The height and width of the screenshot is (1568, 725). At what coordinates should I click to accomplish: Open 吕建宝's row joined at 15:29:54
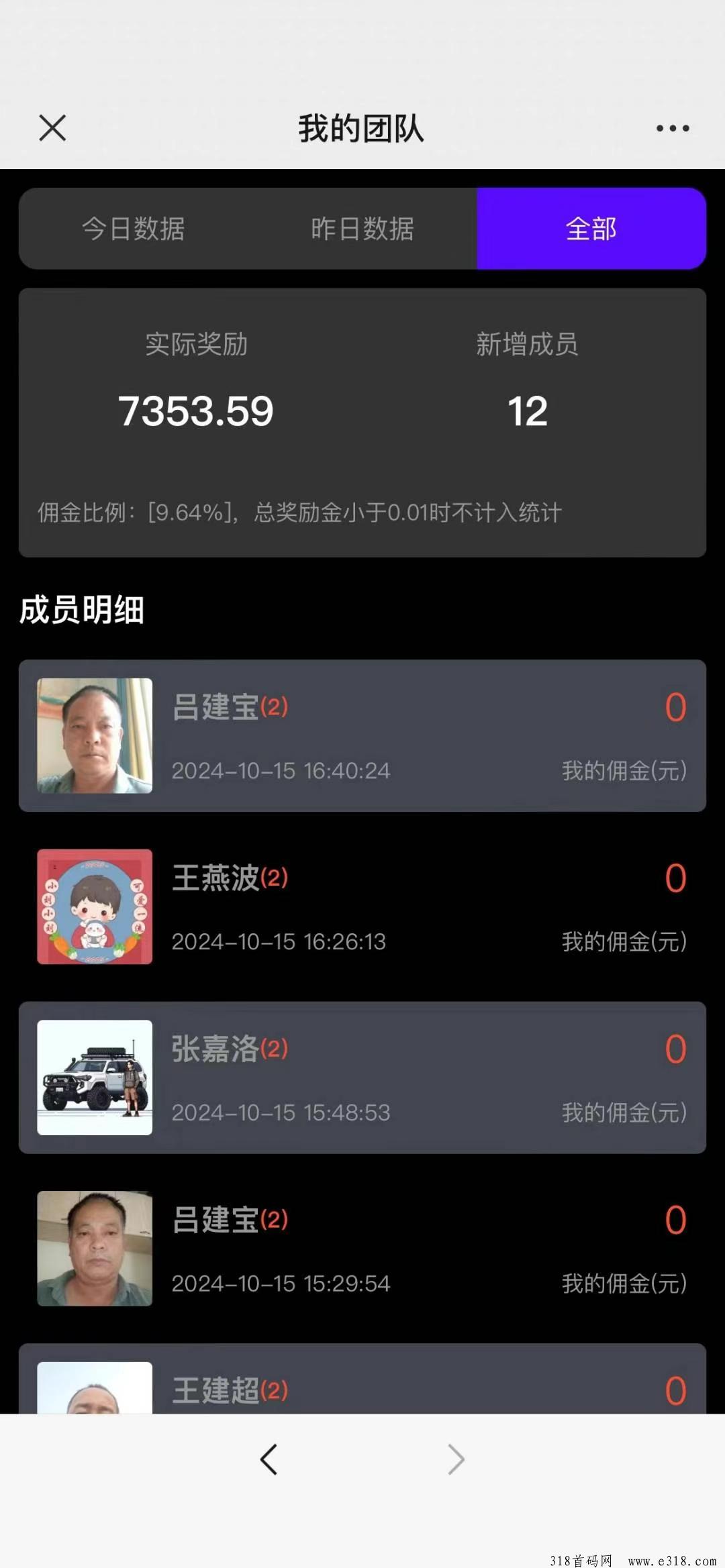pyautogui.click(x=362, y=1249)
